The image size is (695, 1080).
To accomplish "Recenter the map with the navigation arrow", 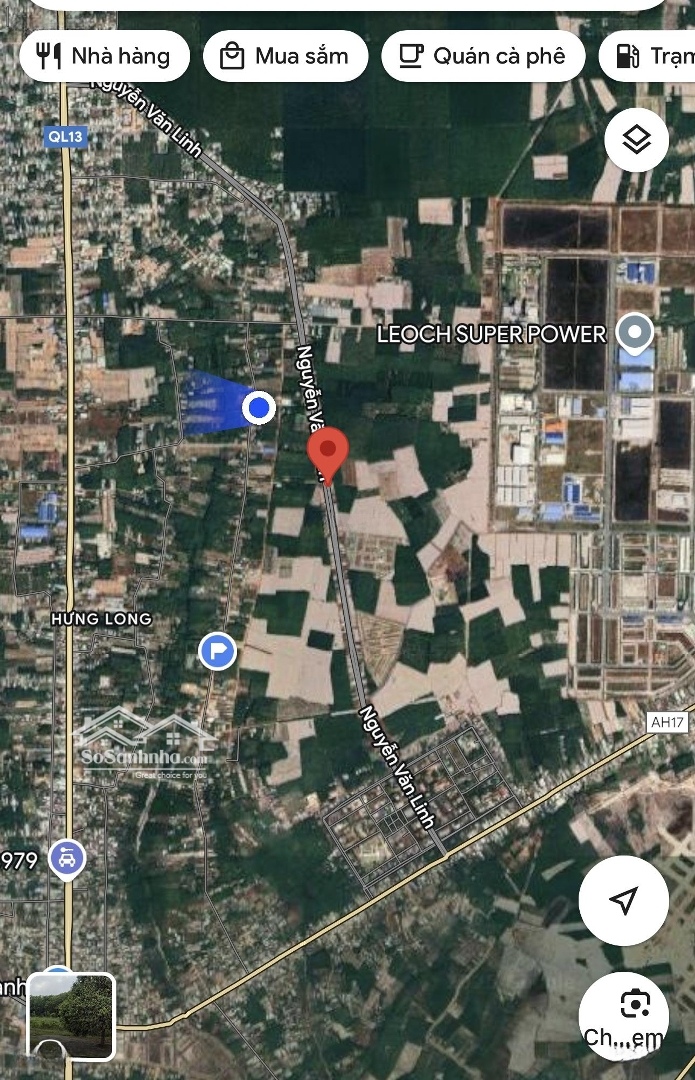I will pos(624,900).
